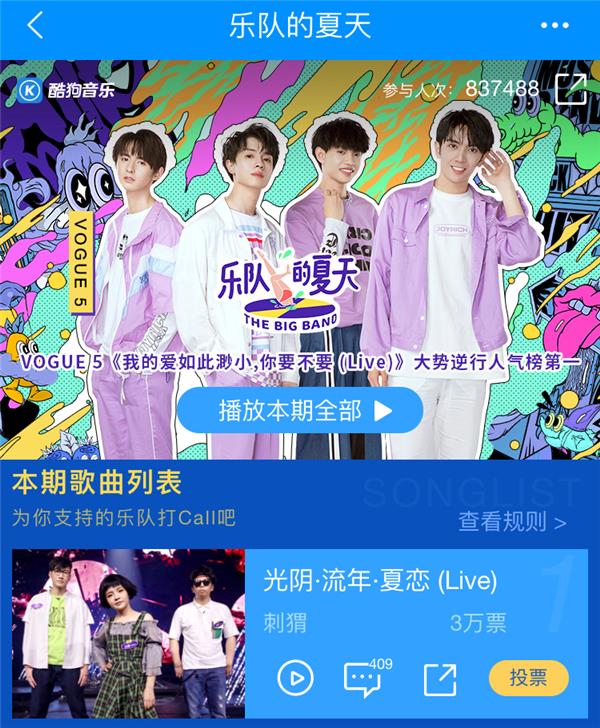600x728 pixels.
Task: Open comments for 光阴·流年·夏恋
Action: tap(362, 679)
